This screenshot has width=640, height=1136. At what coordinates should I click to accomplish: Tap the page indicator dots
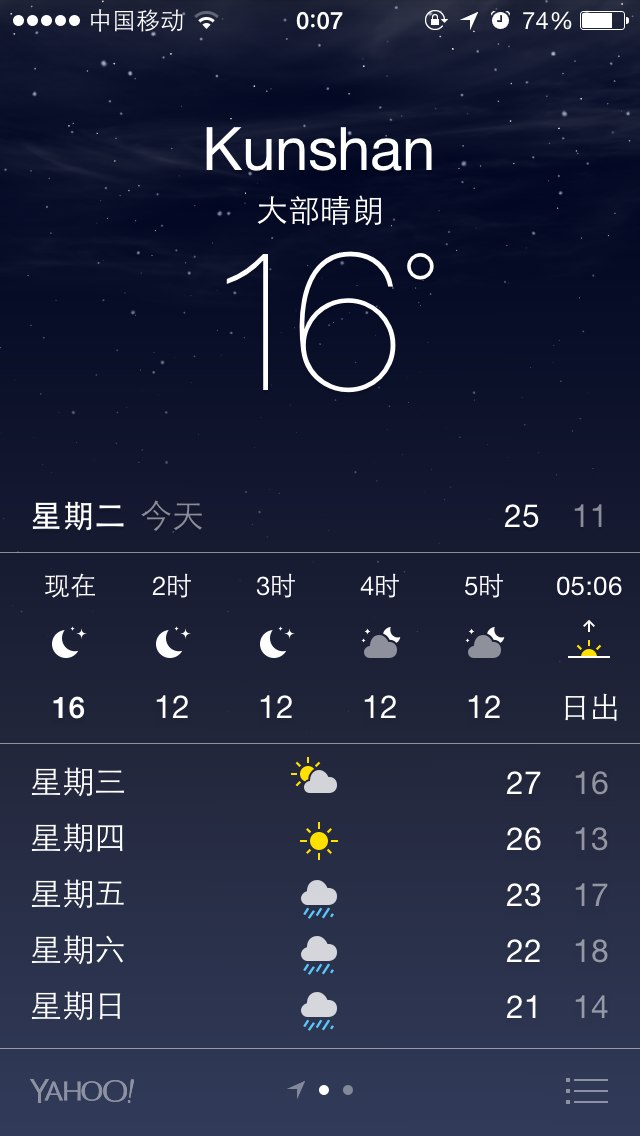click(320, 1090)
